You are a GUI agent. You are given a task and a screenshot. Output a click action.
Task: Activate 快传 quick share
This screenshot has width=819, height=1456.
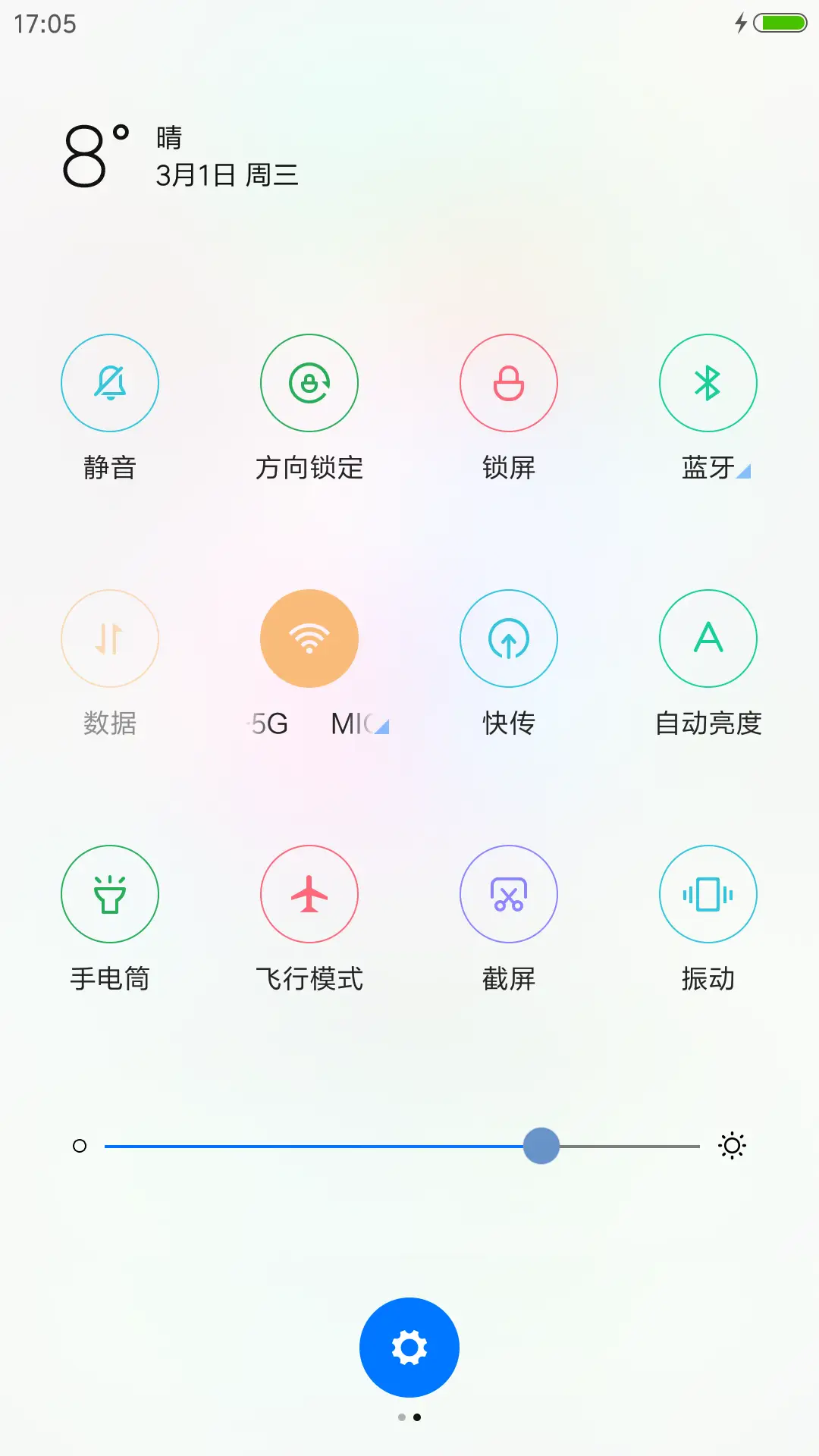509,639
